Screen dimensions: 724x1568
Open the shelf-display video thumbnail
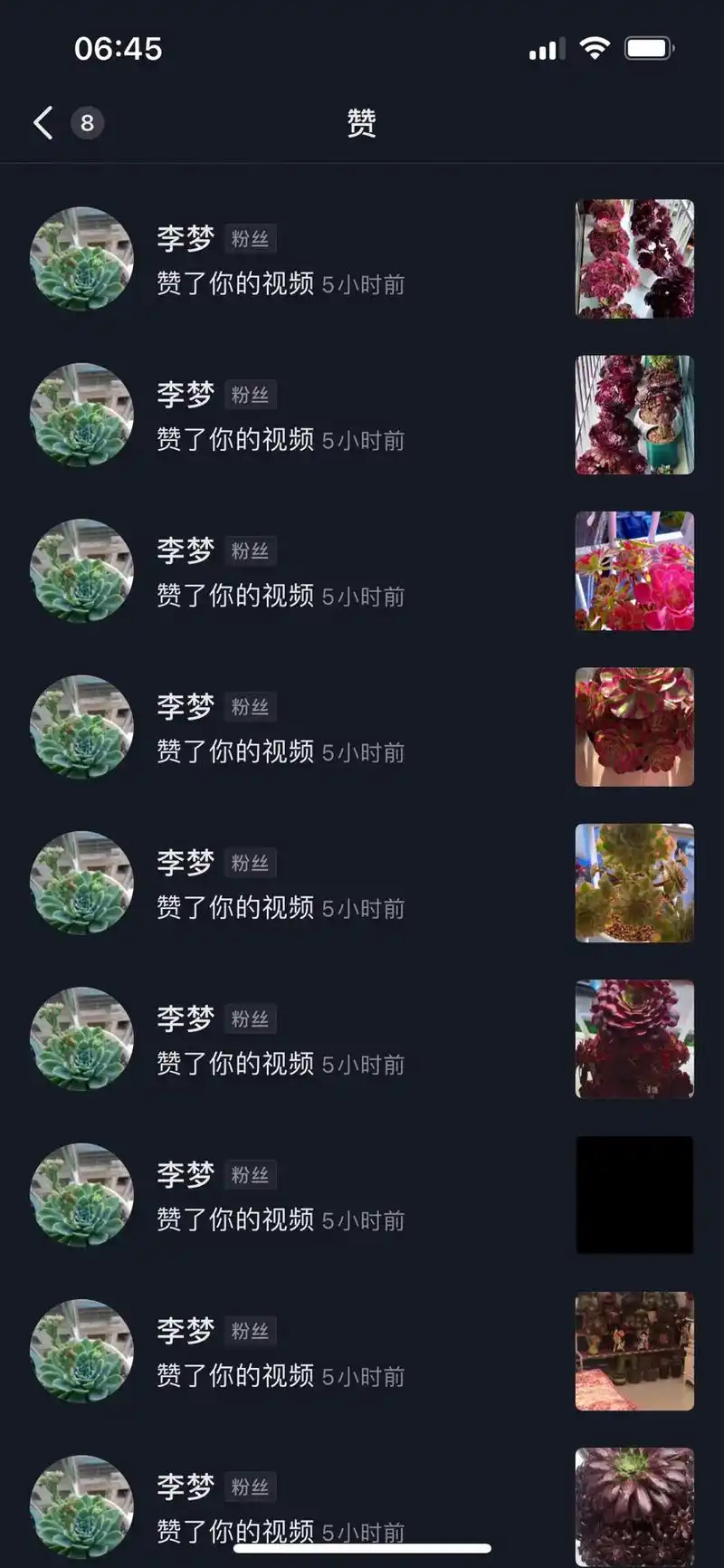[x=634, y=1350]
